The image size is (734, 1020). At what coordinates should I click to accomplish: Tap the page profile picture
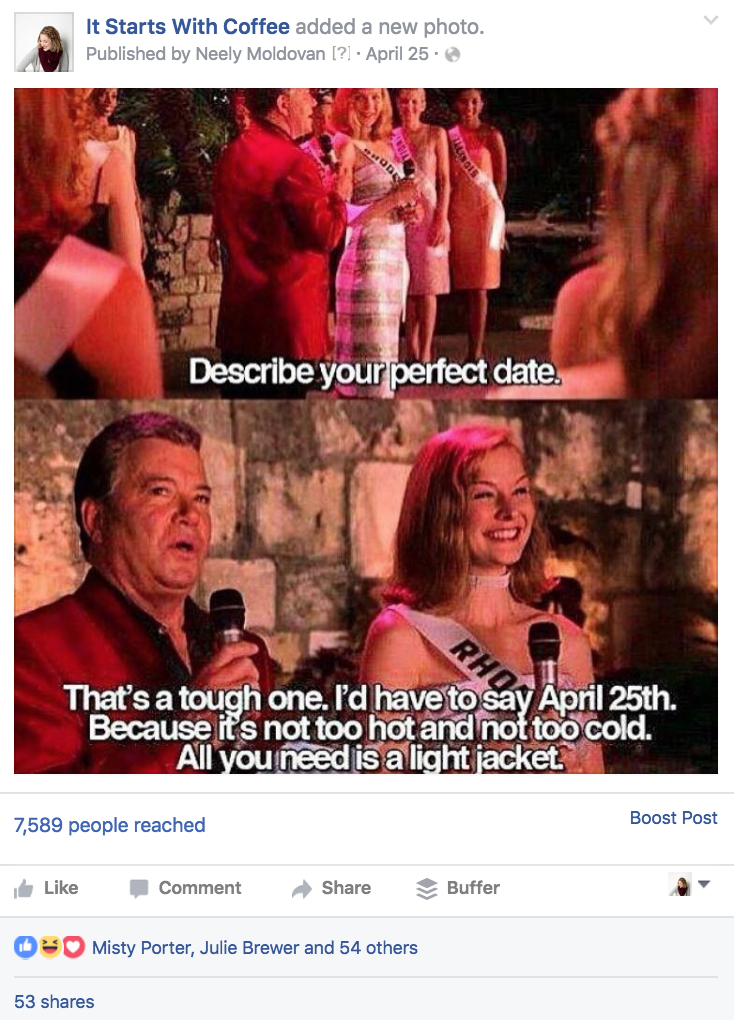[x=44, y=41]
